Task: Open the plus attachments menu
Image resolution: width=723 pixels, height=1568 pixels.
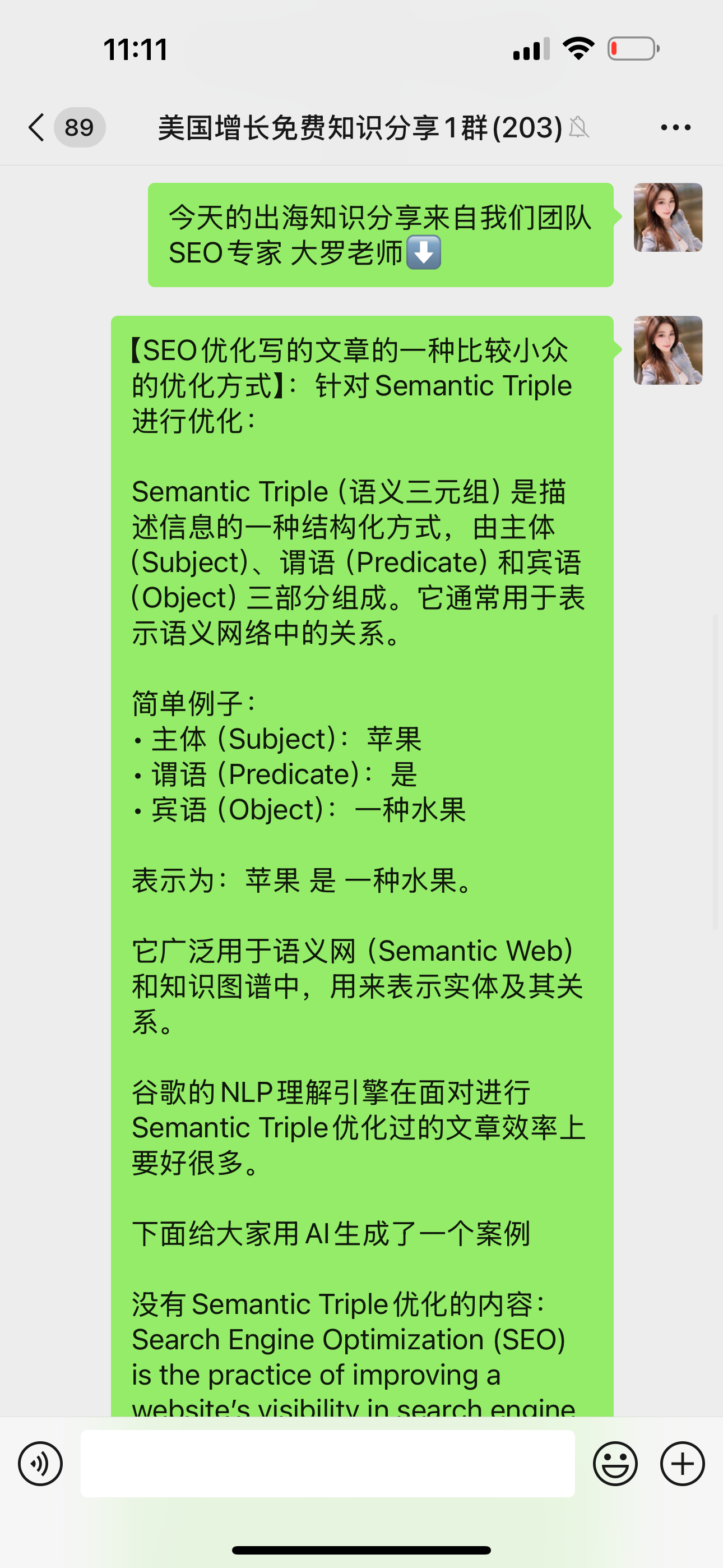Action: point(682,1463)
